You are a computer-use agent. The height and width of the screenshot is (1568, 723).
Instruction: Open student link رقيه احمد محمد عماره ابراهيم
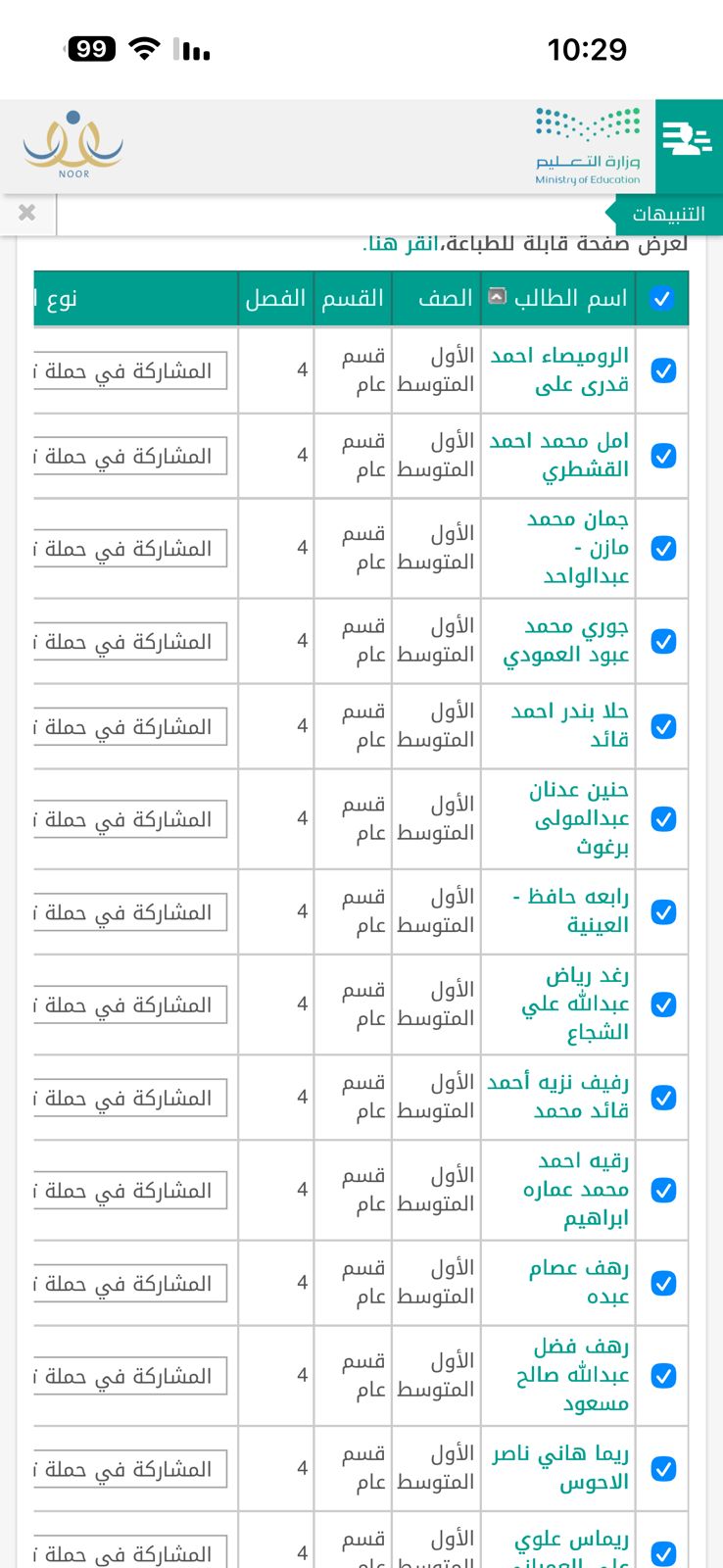576,1189
